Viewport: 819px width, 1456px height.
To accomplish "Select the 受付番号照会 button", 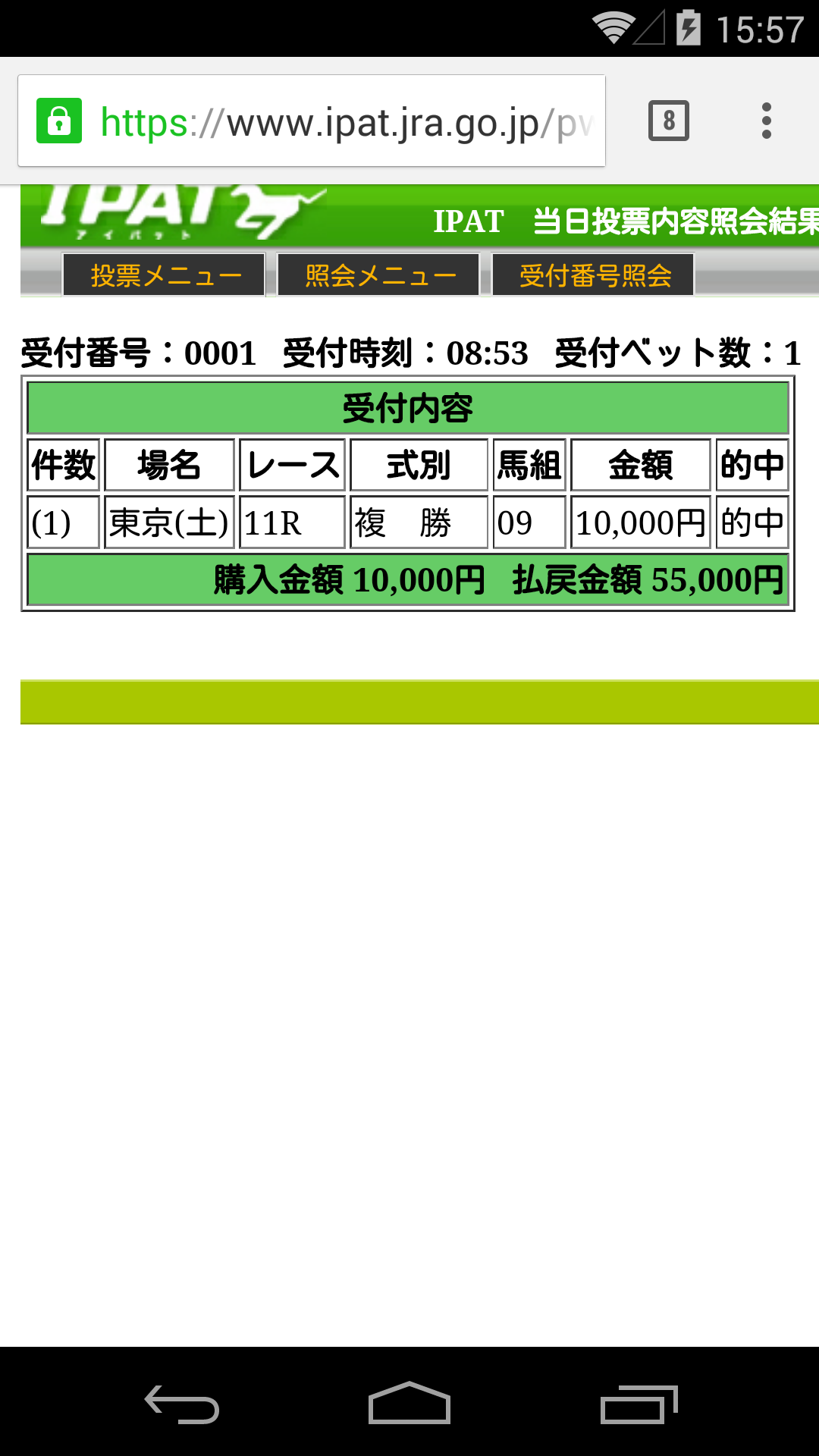I will coord(594,275).
